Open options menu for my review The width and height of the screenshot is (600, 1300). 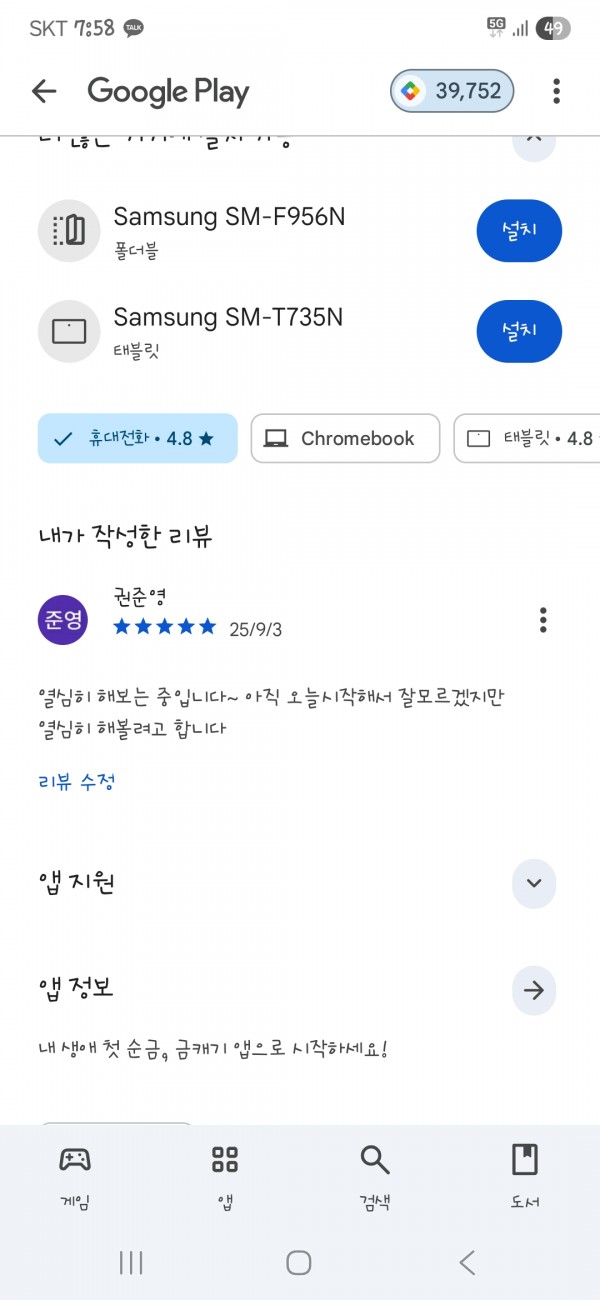click(543, 620)
